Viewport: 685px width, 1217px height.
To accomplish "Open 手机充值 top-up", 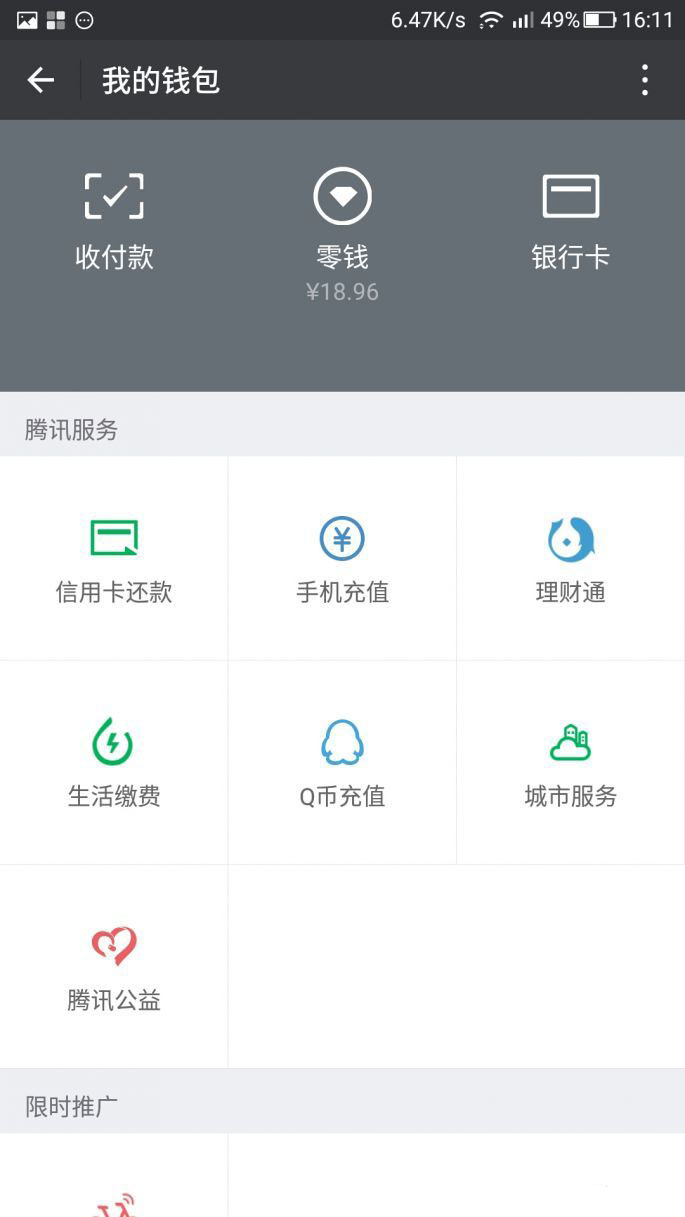I will coord(342,560).
